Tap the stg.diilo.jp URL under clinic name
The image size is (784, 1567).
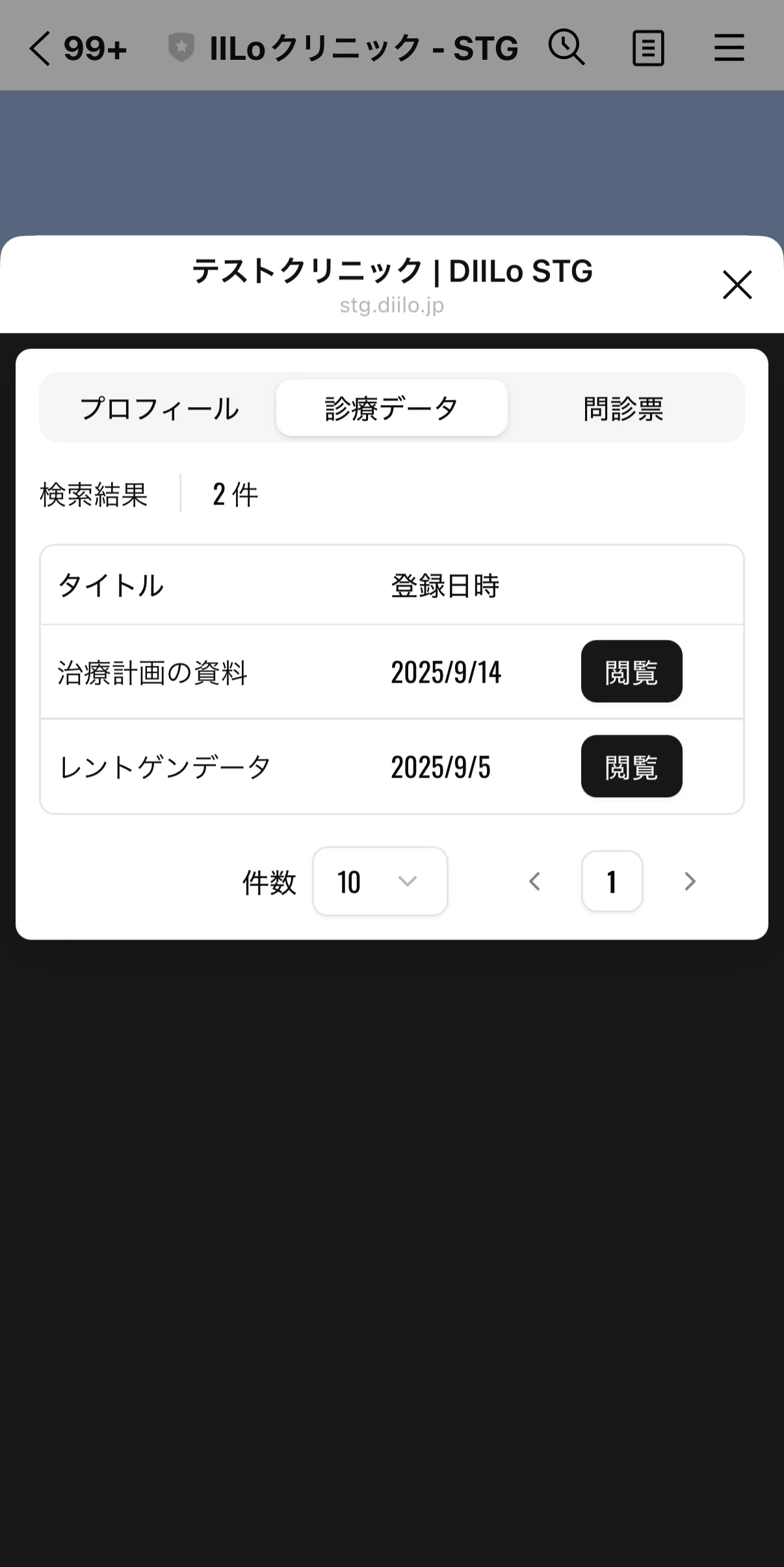(391, 305)
